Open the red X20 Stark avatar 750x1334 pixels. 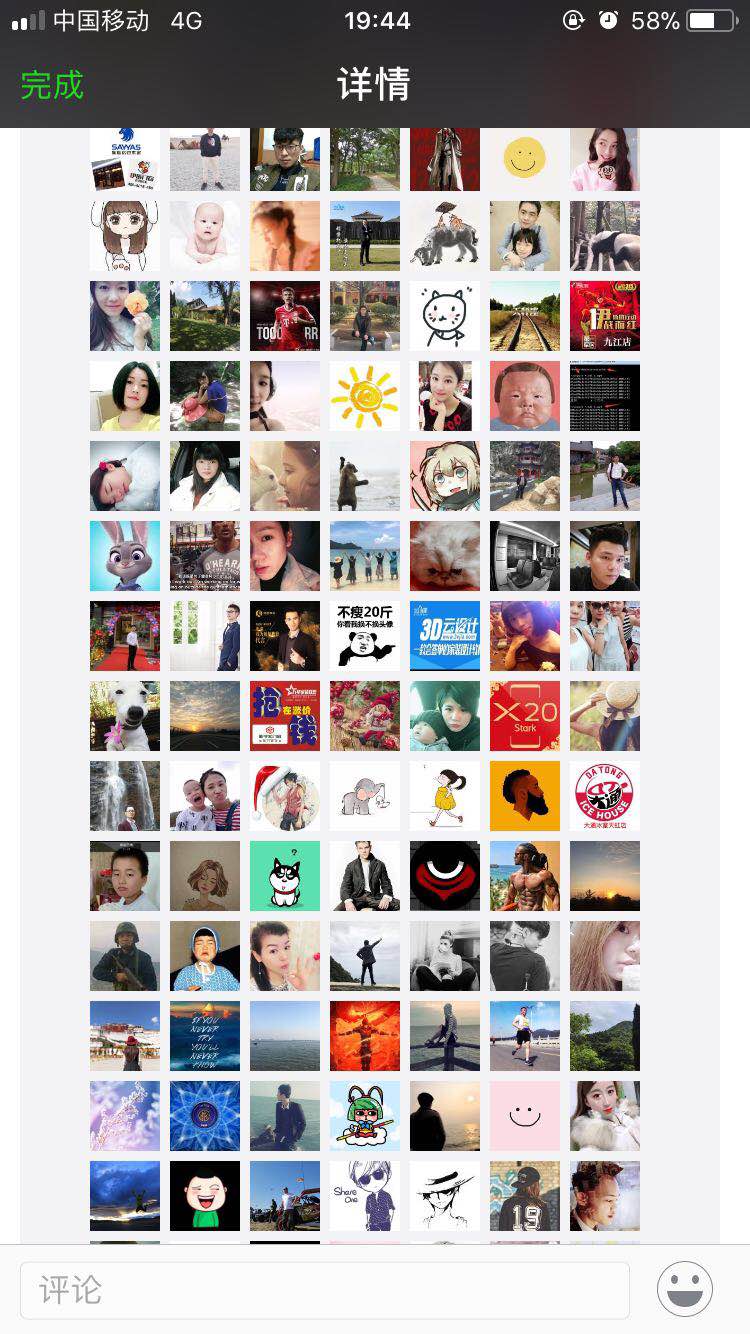point(525,716)
